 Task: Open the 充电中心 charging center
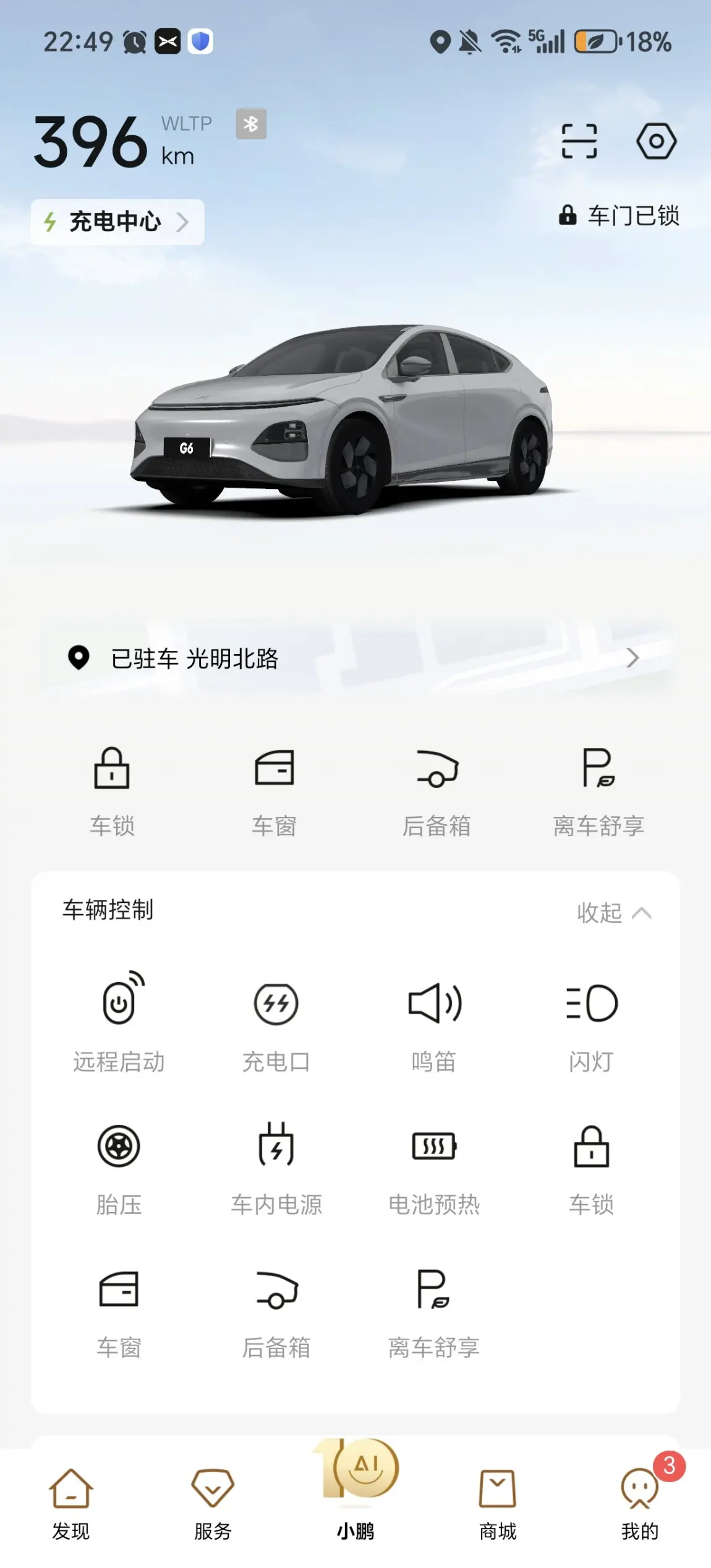coord(117,222)
